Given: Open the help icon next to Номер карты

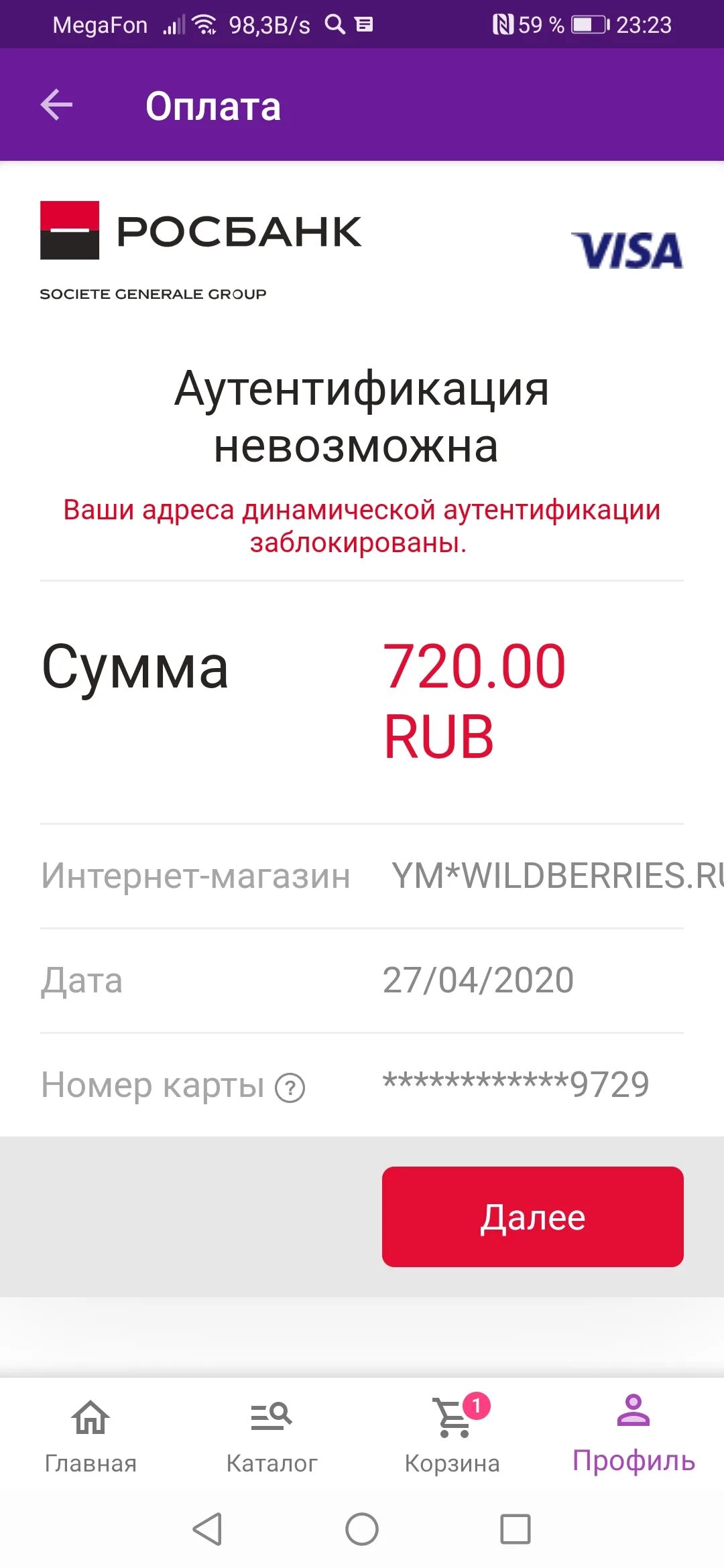Looking at the screenshot, I should tap(290, 1087).
